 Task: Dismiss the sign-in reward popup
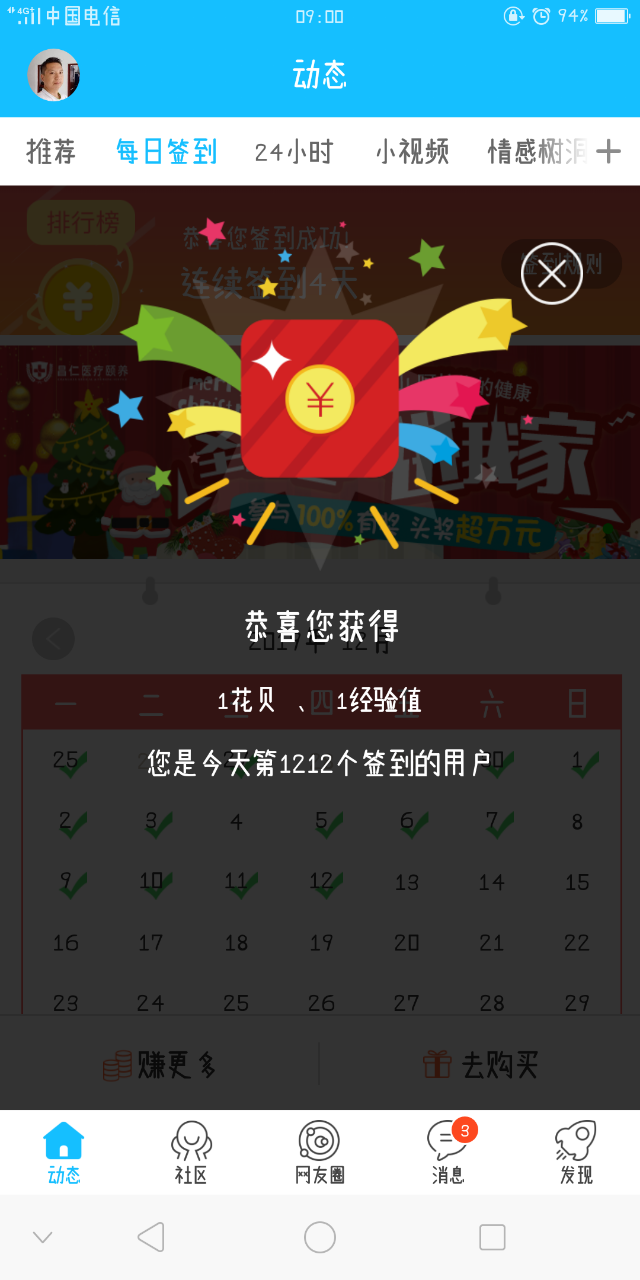551,273
